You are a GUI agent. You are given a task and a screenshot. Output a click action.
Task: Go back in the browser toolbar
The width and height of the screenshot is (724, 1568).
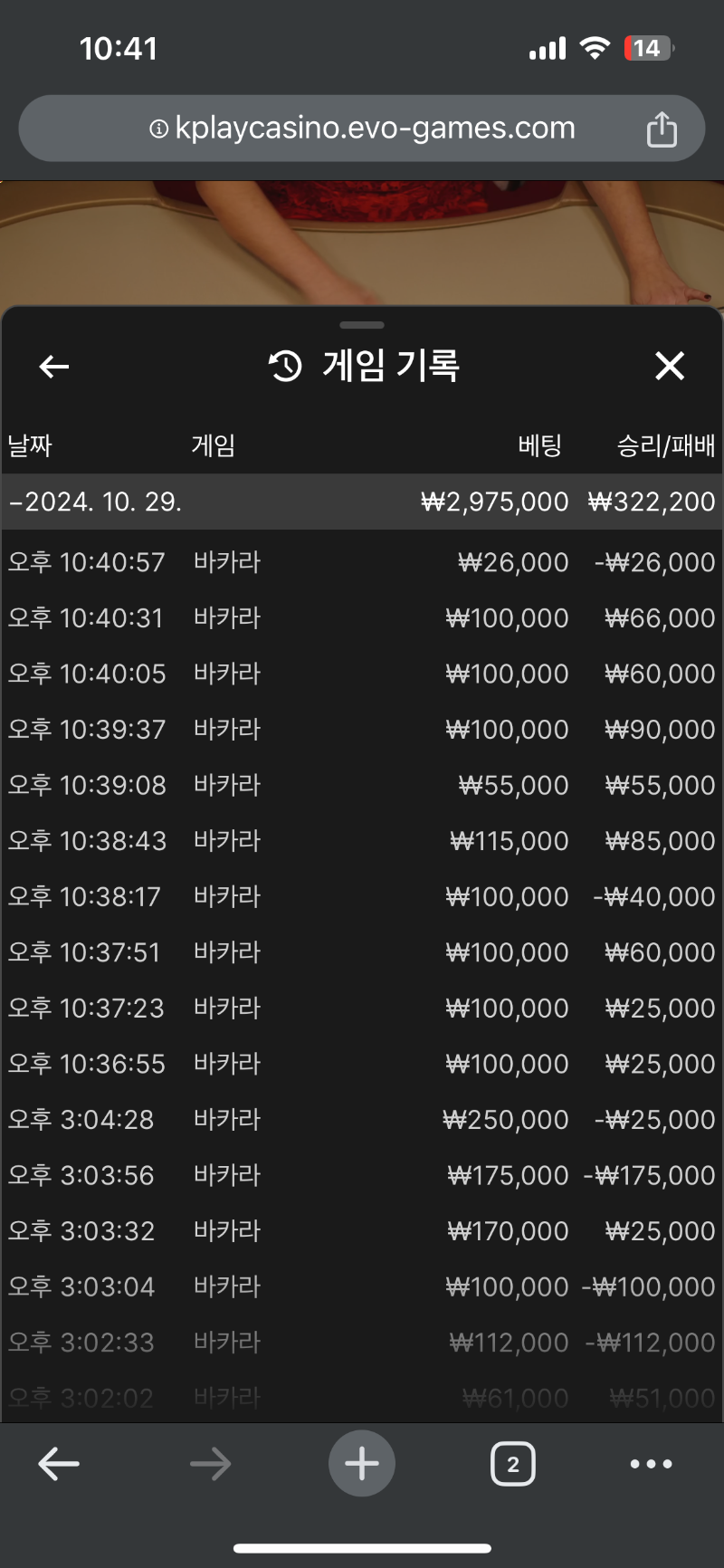click(x=59, y=1464)
